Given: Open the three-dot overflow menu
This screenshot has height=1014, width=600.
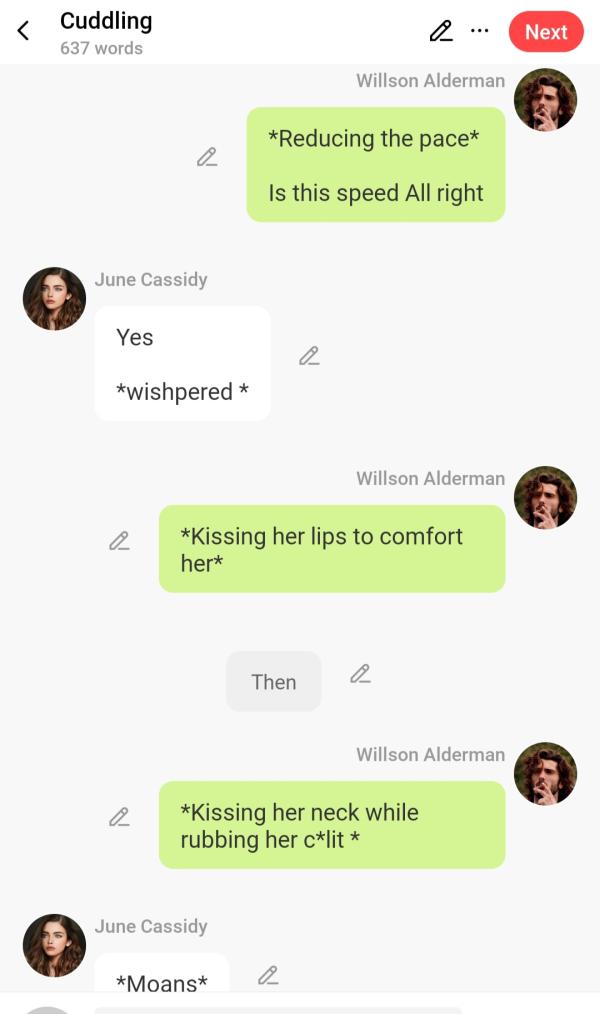Looking at the screenshot, I should pos(480,31).
